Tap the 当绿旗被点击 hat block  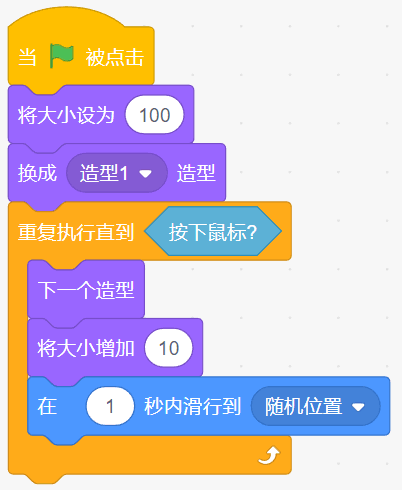click(81, 57)
